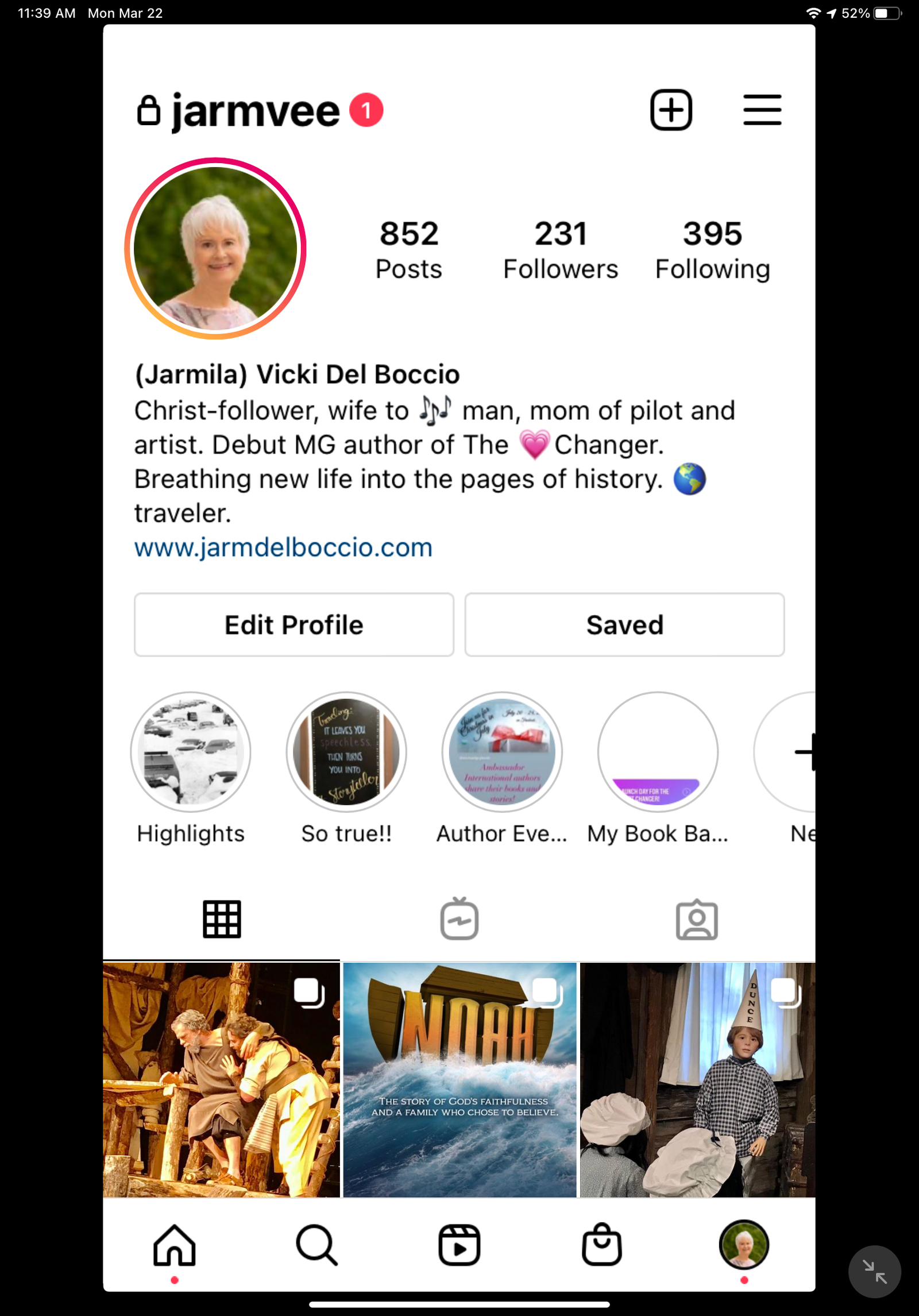The width and height of the screenshot is (919, 1316).
Task: View your story via profile picture
Action: (x=215, y=249)
